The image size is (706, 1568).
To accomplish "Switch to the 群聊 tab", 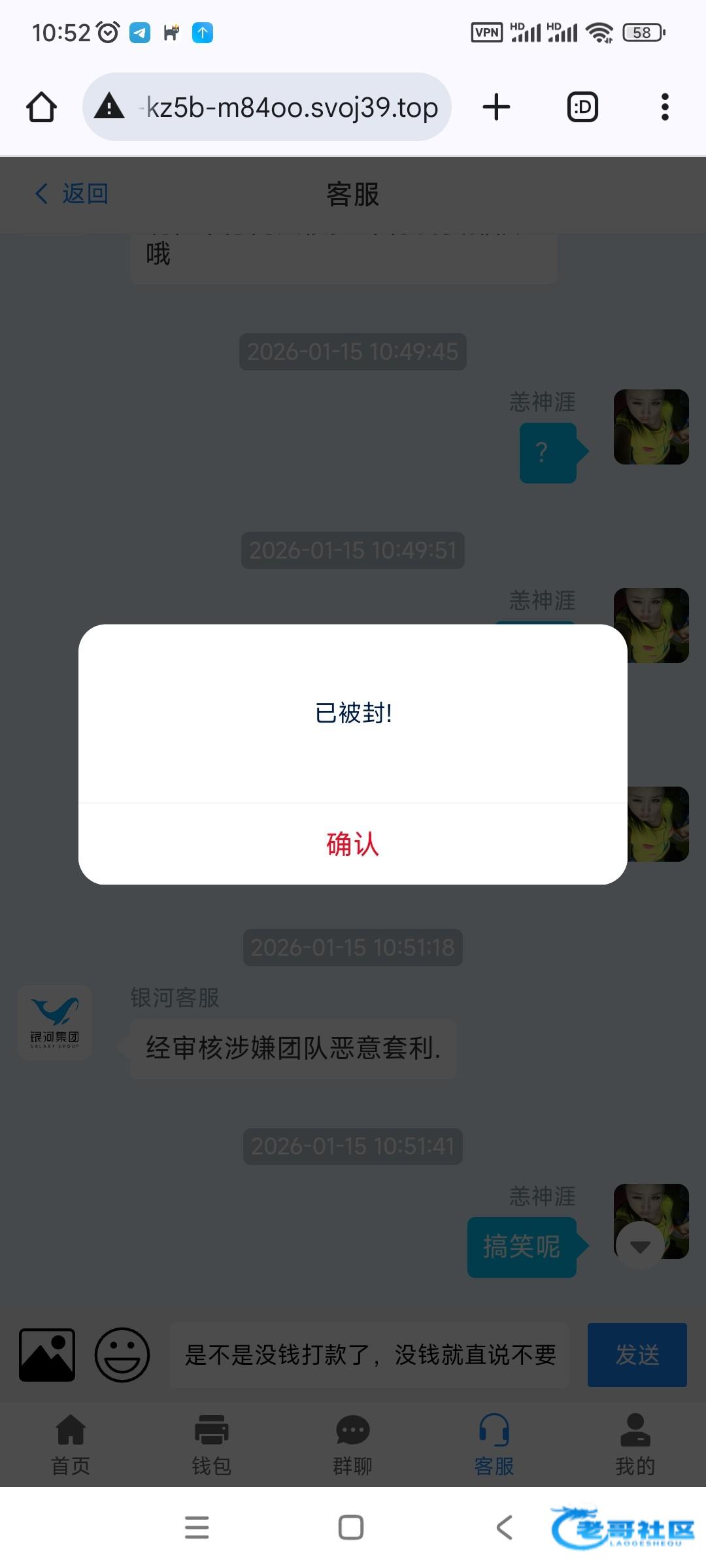I will click(x=353, y=1445).
